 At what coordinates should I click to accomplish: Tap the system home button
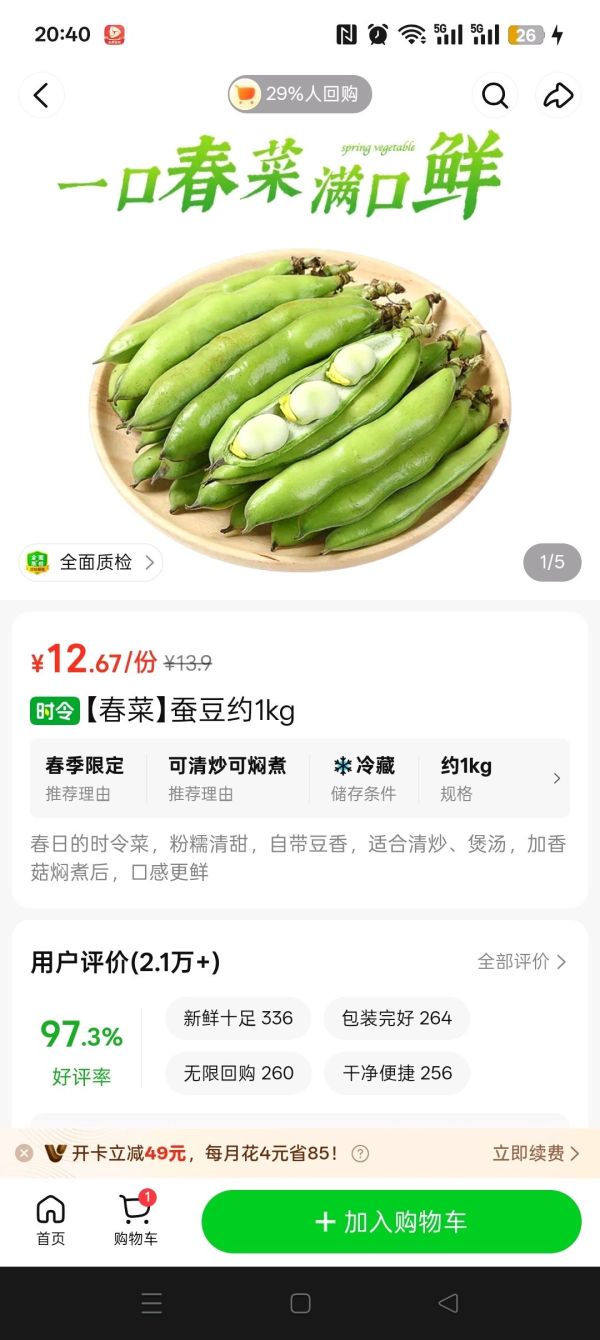(x=300, y=1302)
